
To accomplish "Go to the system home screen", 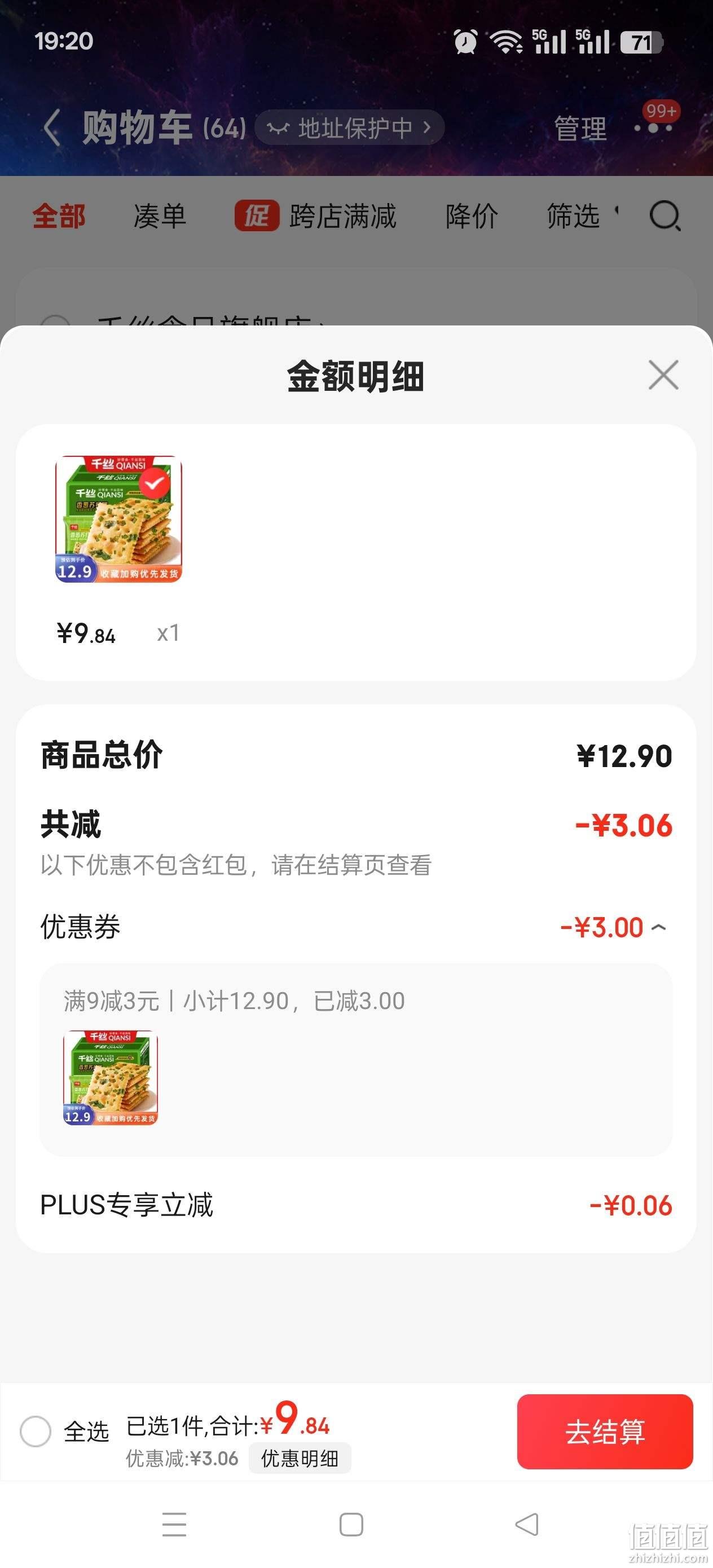I will click(x=351, y=1524).
